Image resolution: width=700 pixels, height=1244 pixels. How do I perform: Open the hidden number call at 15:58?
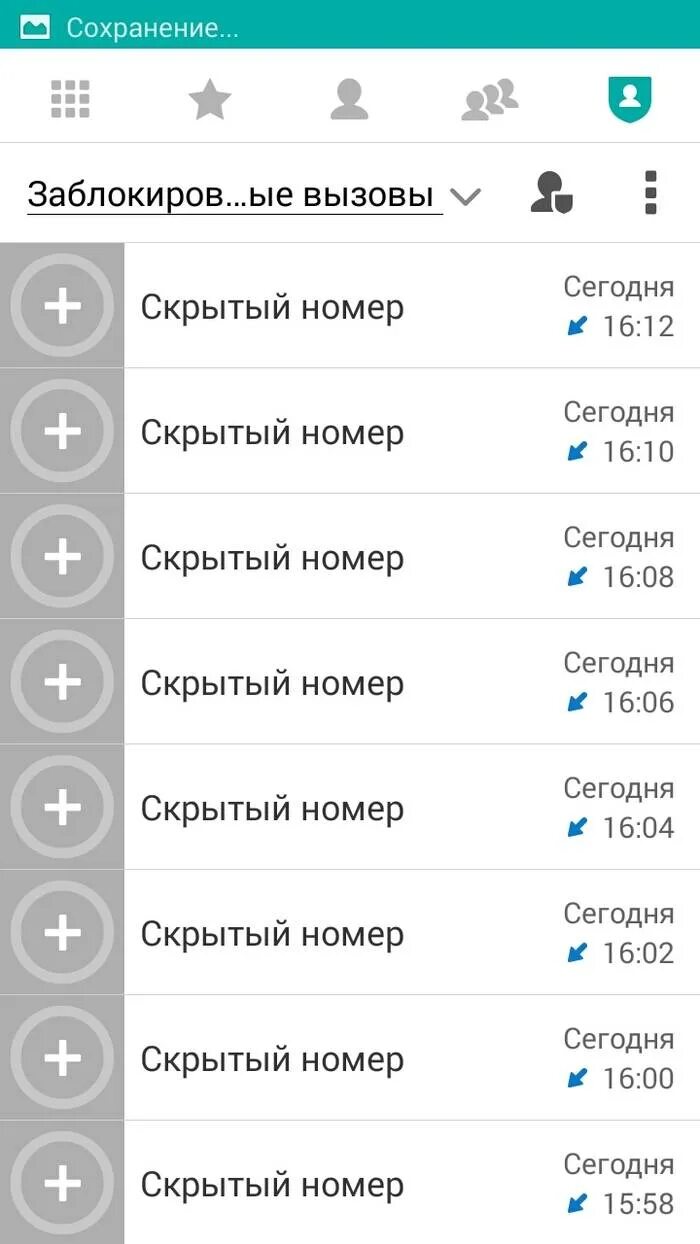(x=400, y=1184)
